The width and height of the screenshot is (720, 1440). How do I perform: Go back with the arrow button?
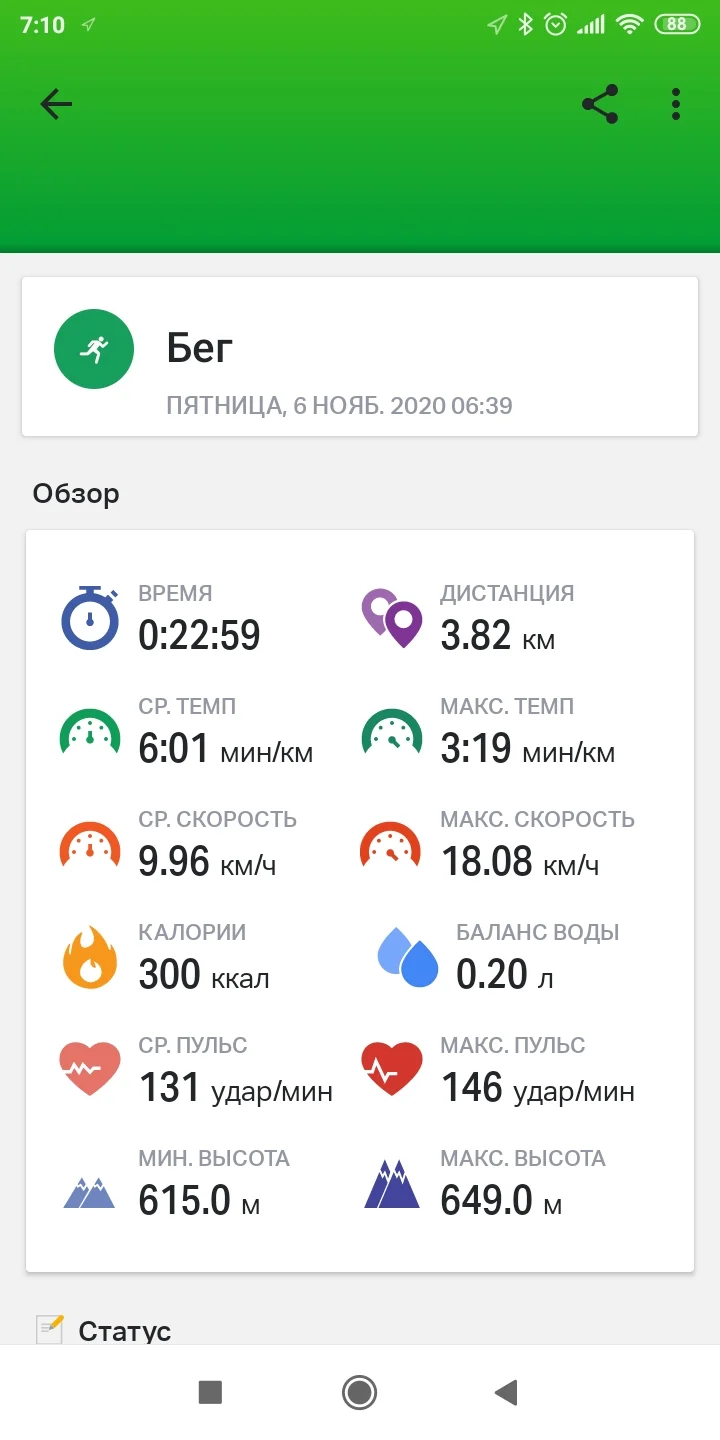click(55, 104)
